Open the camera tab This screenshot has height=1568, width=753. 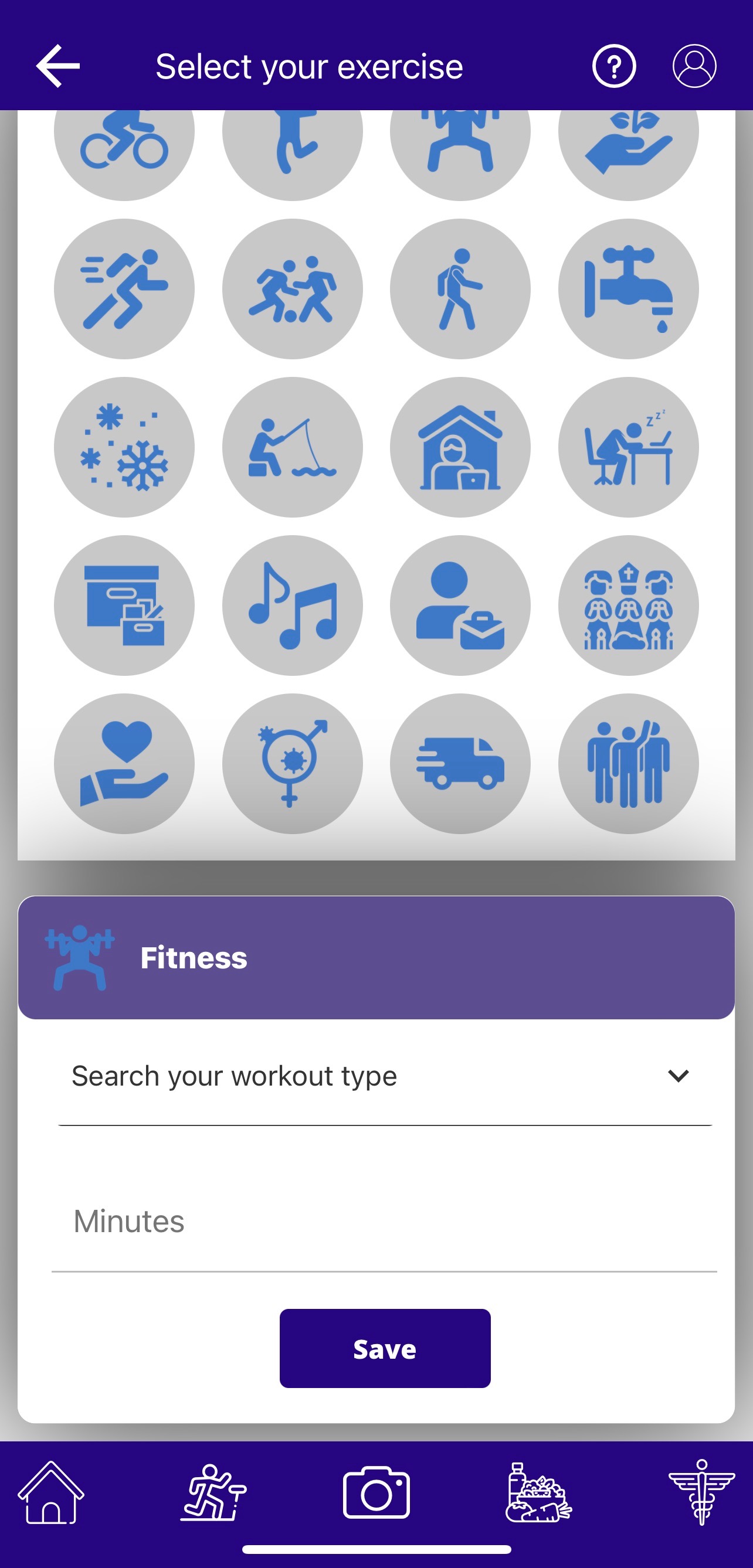click(376, 1492)
